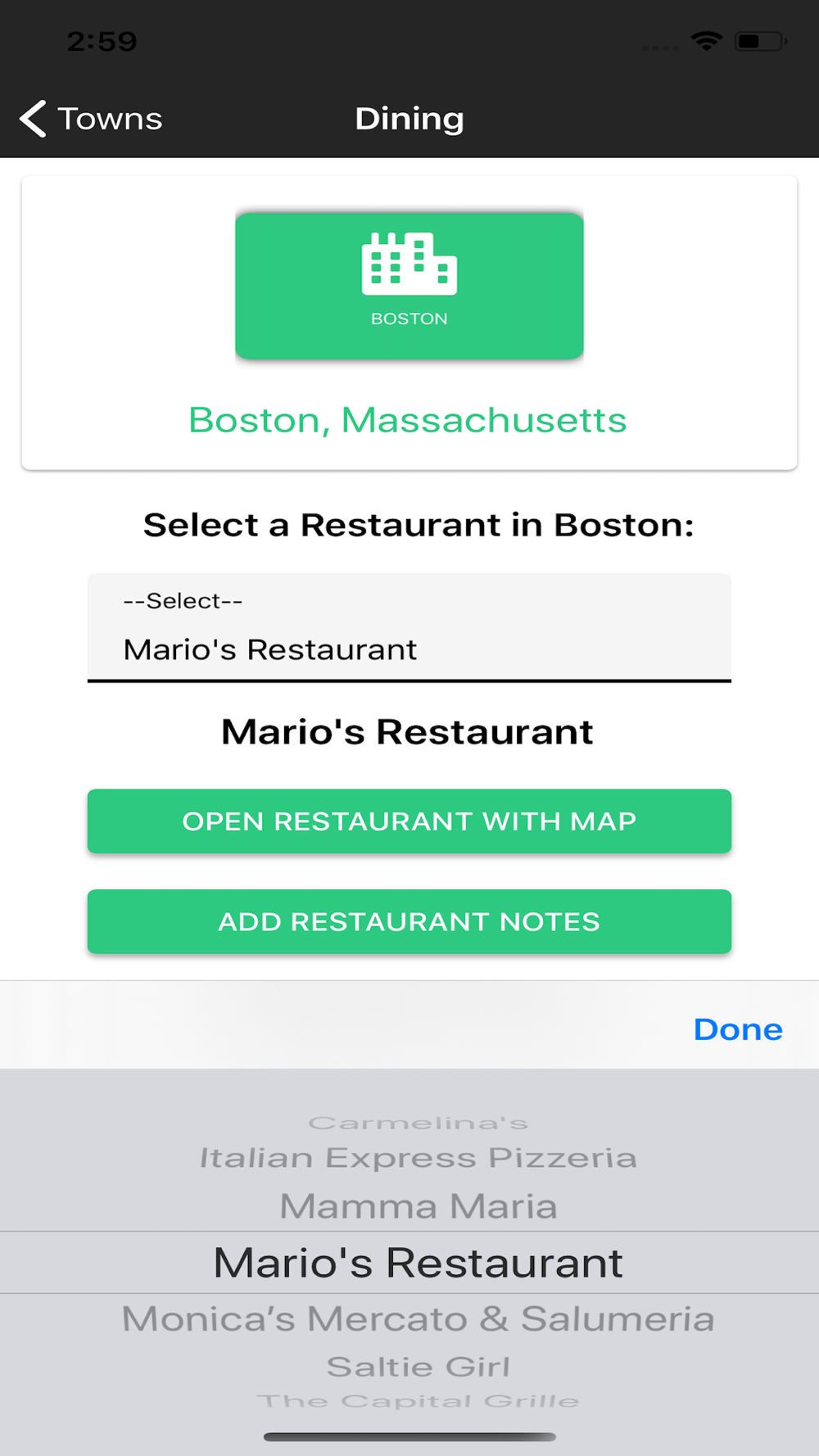
Task: Choose Carmelina's in the picker
Action: 418,1124
